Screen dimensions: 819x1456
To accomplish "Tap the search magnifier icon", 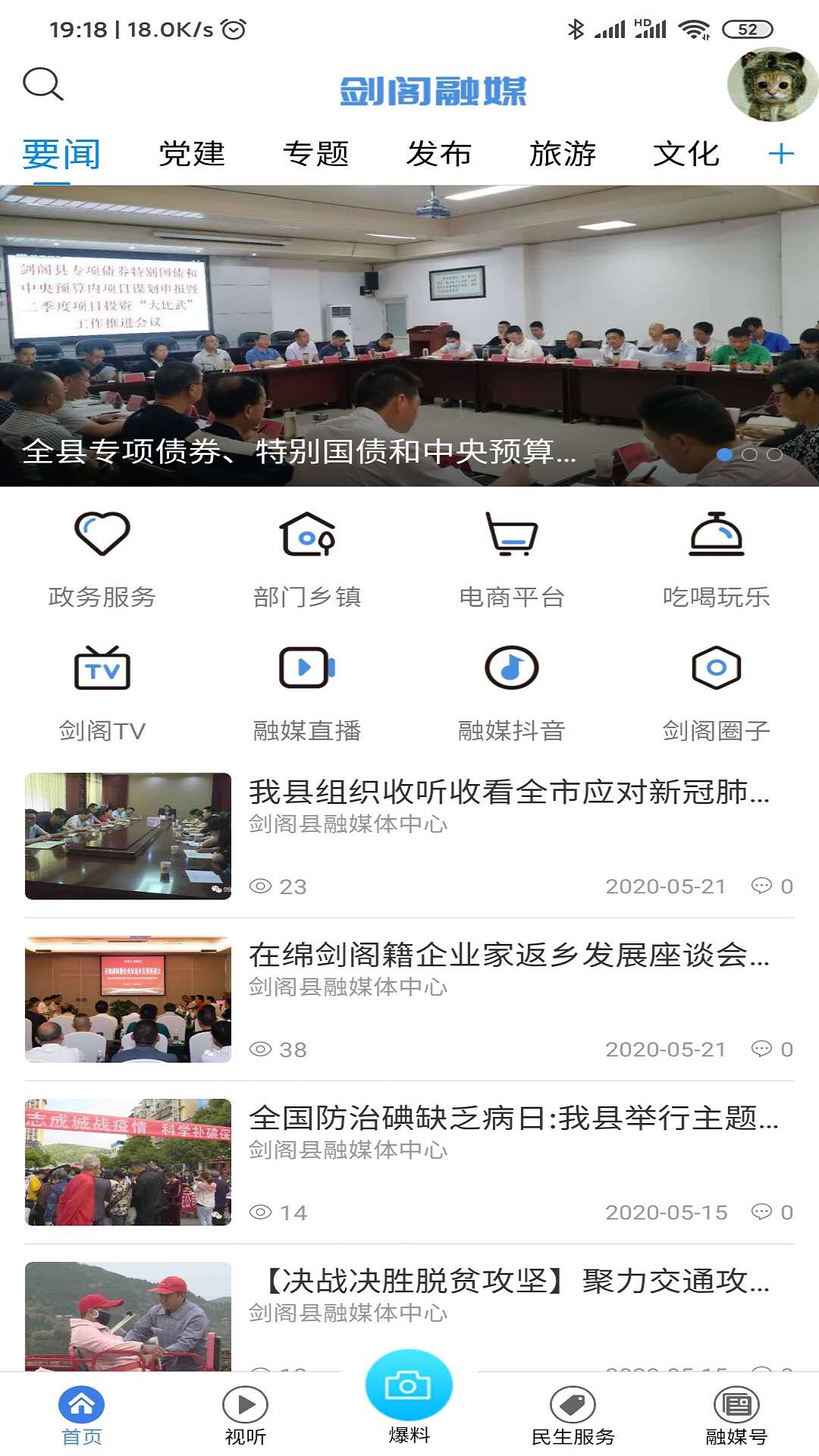I will [43, 85].
